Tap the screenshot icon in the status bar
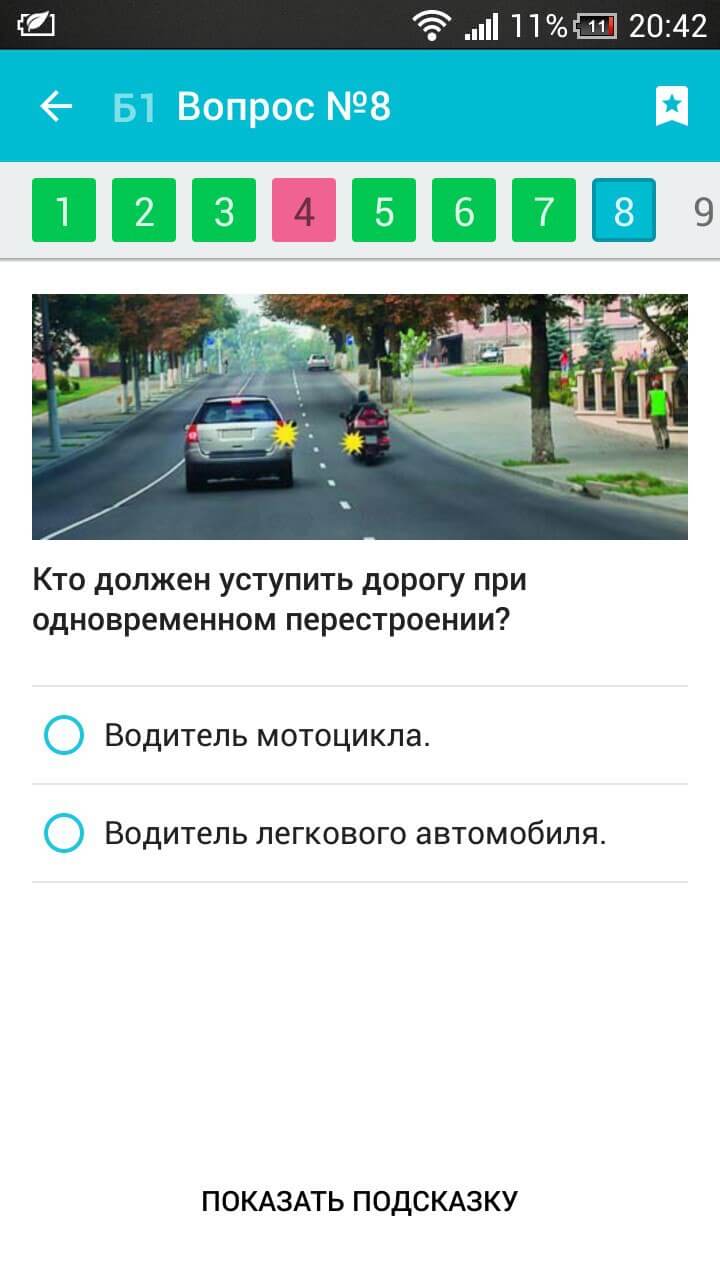 click(x=38, y=23)
